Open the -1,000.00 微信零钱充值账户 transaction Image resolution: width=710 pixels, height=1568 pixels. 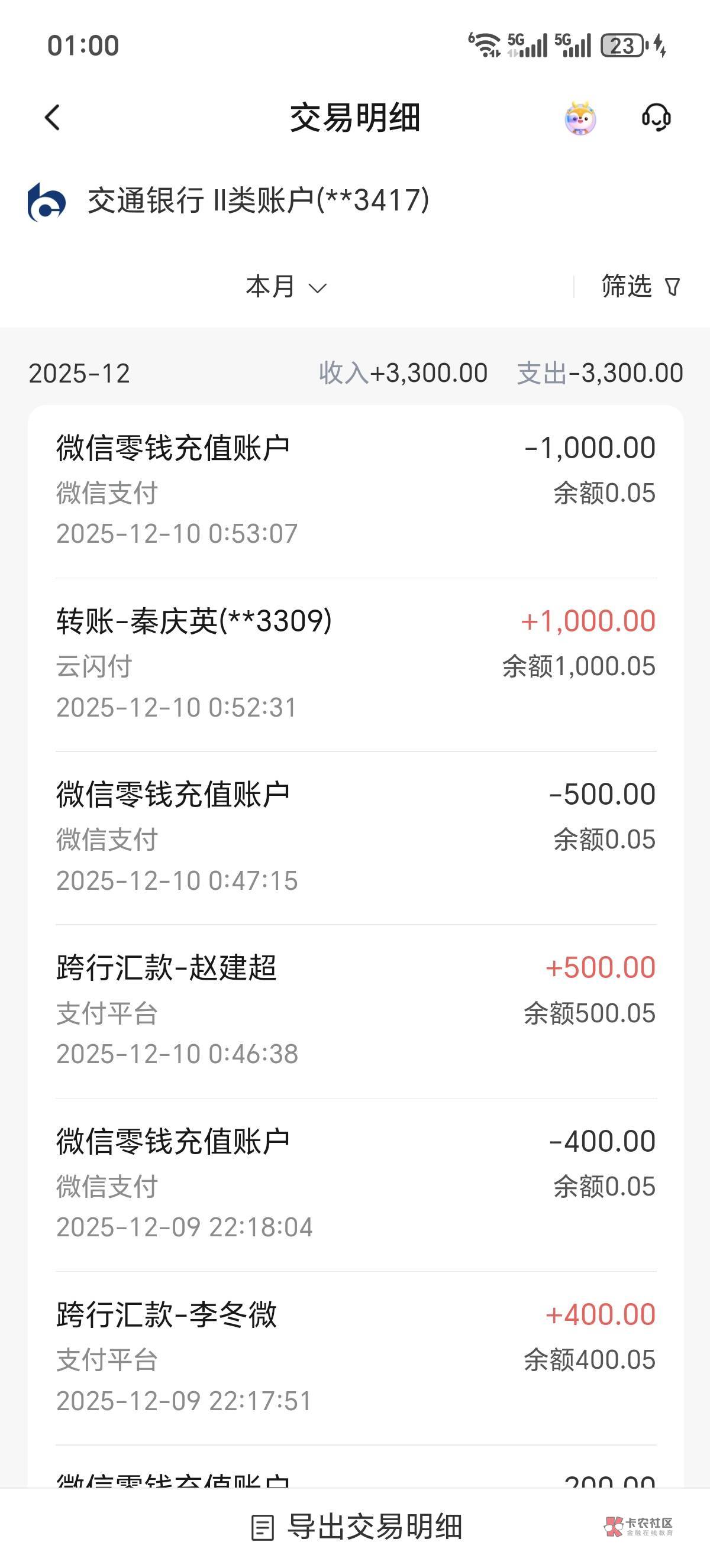(356, 491)
